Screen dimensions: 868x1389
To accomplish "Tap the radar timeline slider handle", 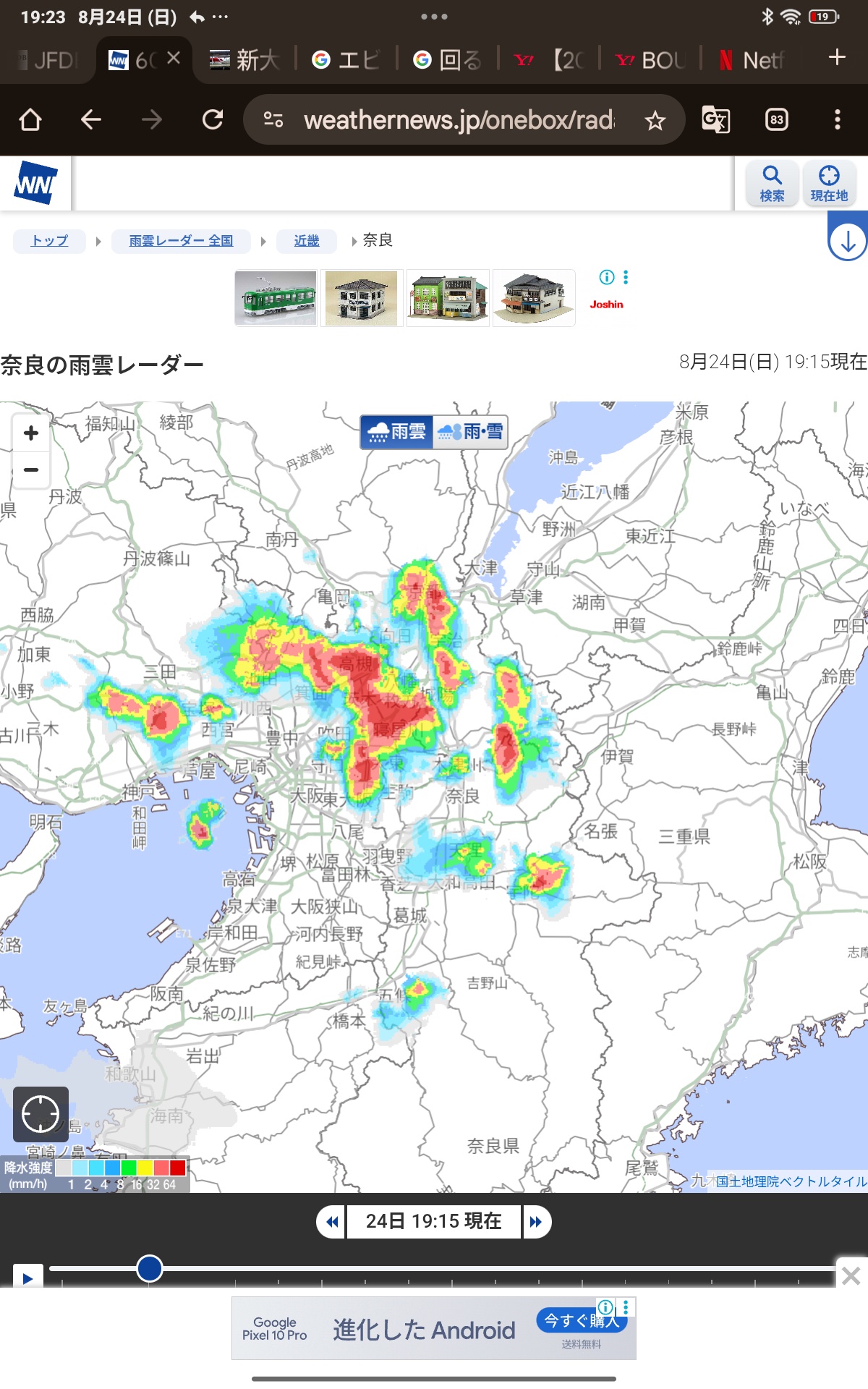I will tap(150, 1268).
